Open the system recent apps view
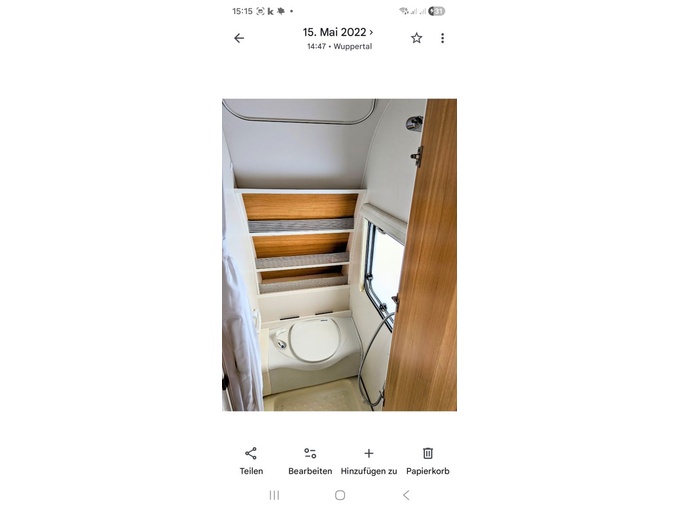The image size is (680, 510). click(x=274, y=495)
